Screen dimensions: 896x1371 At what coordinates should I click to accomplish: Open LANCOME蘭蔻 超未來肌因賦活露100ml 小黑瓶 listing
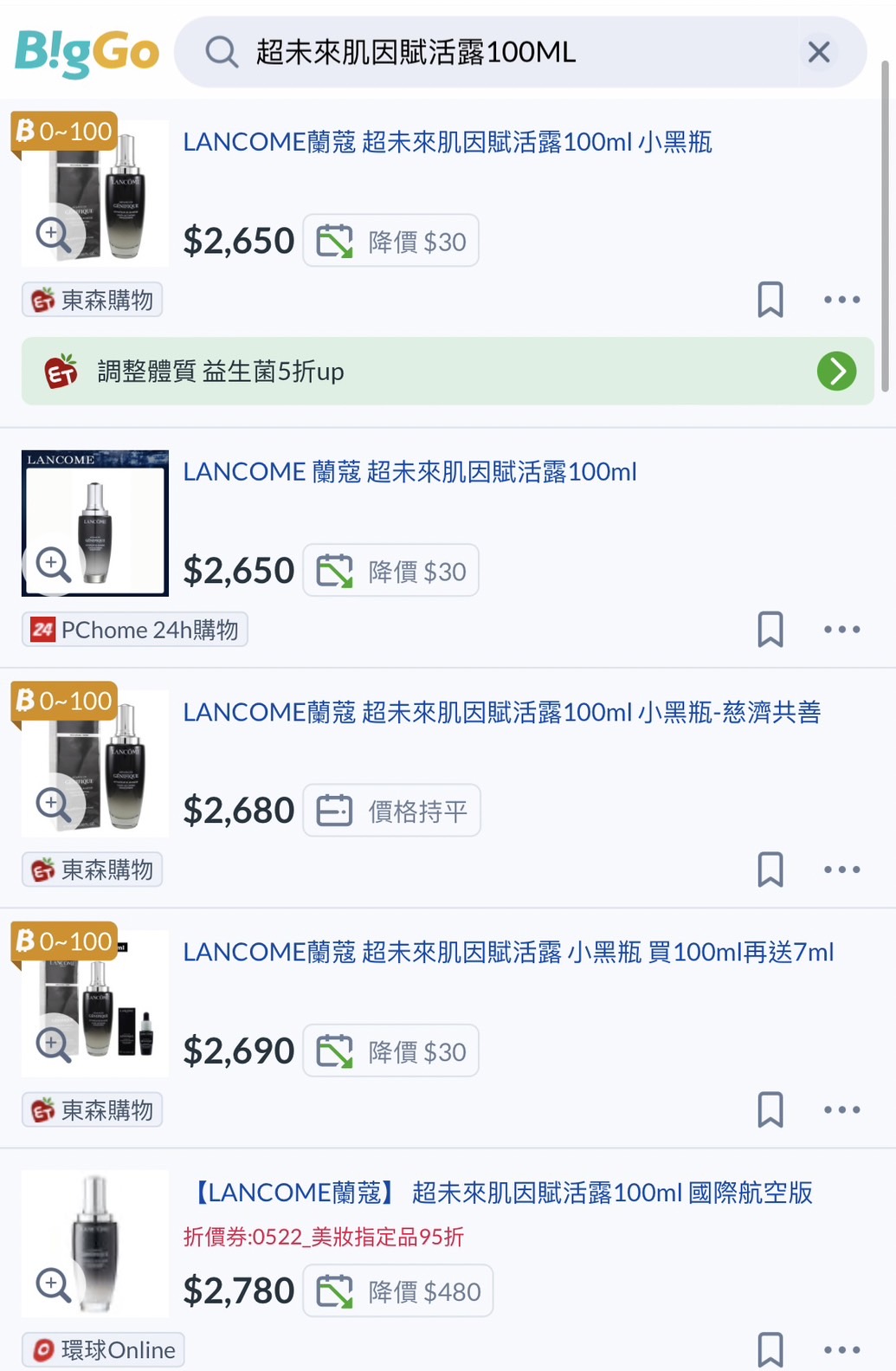(x=447, y=142)
